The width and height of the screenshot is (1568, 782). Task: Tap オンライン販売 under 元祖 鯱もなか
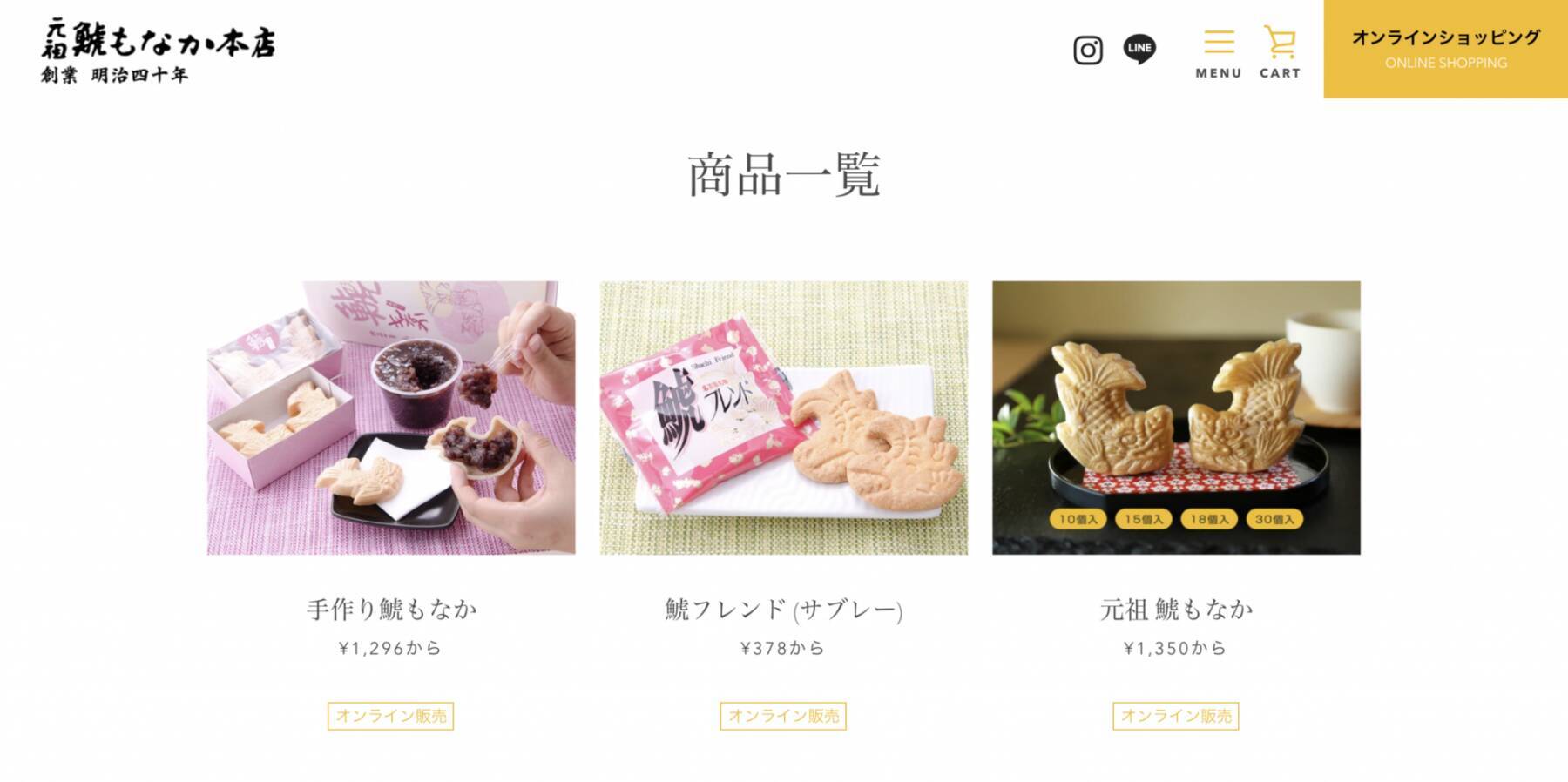click(x=1176, y=716)
